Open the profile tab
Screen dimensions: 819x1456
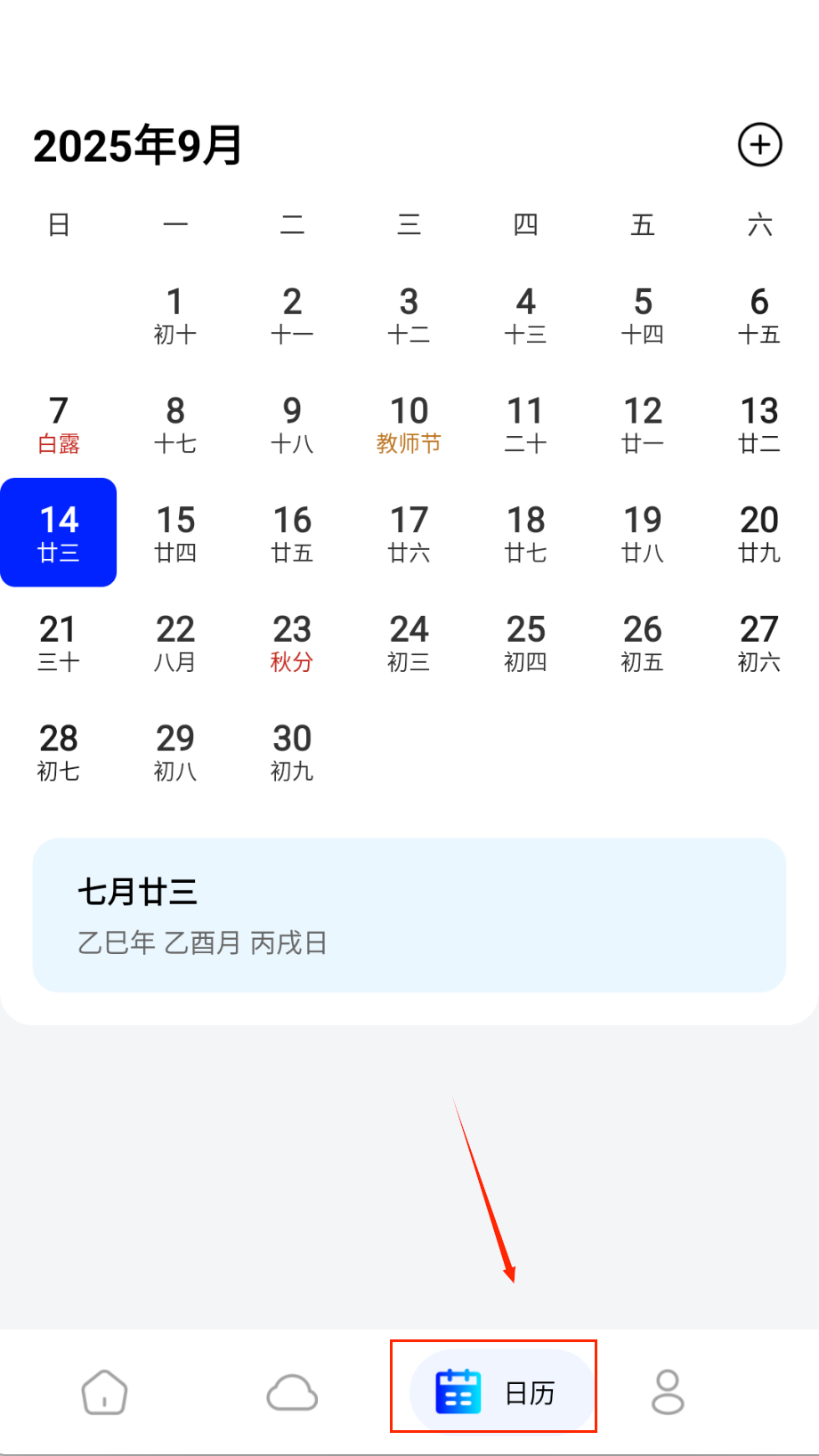click(x=668, y=1392)
